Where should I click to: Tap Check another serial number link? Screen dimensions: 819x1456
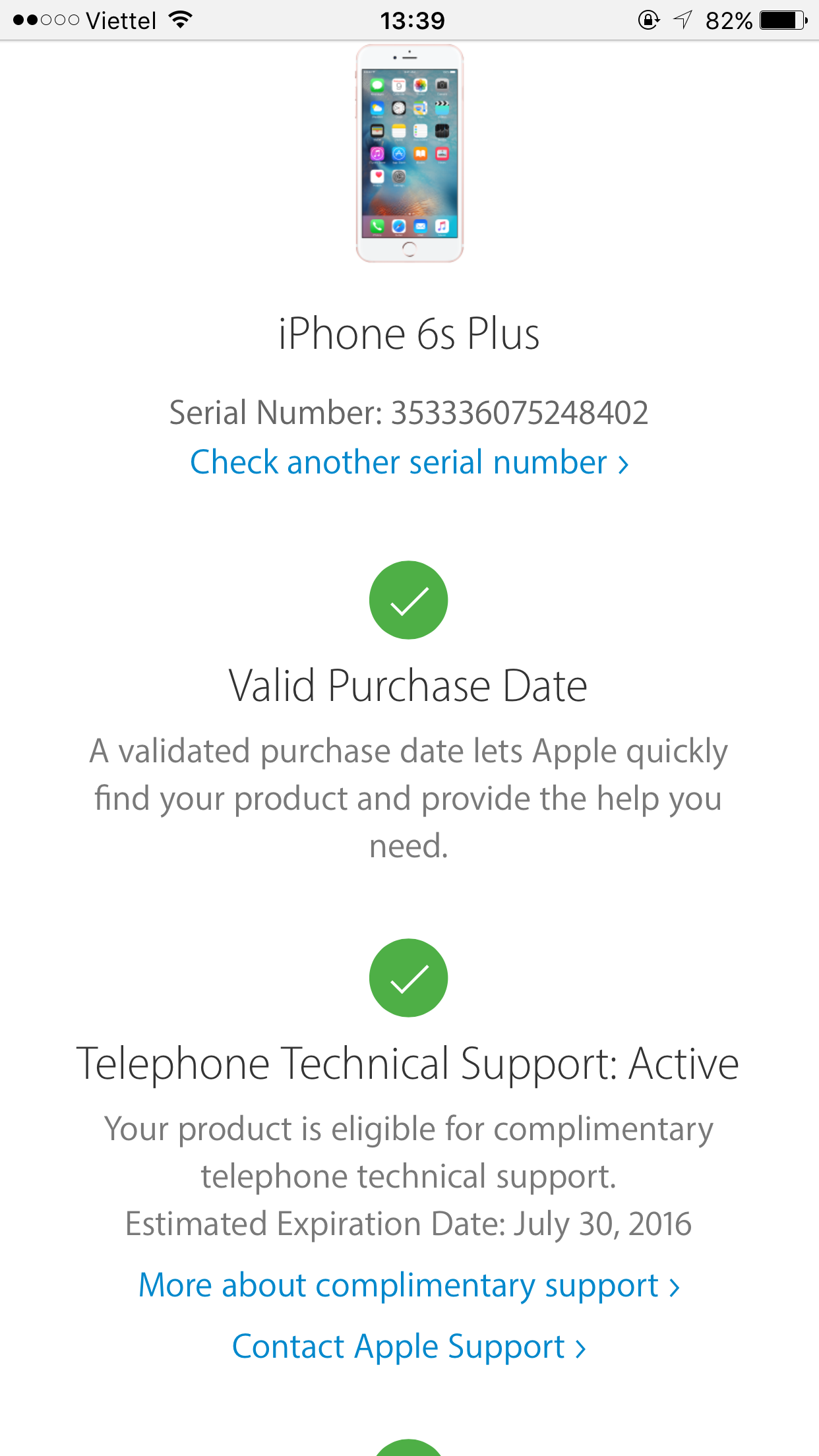tap(409, 462)
